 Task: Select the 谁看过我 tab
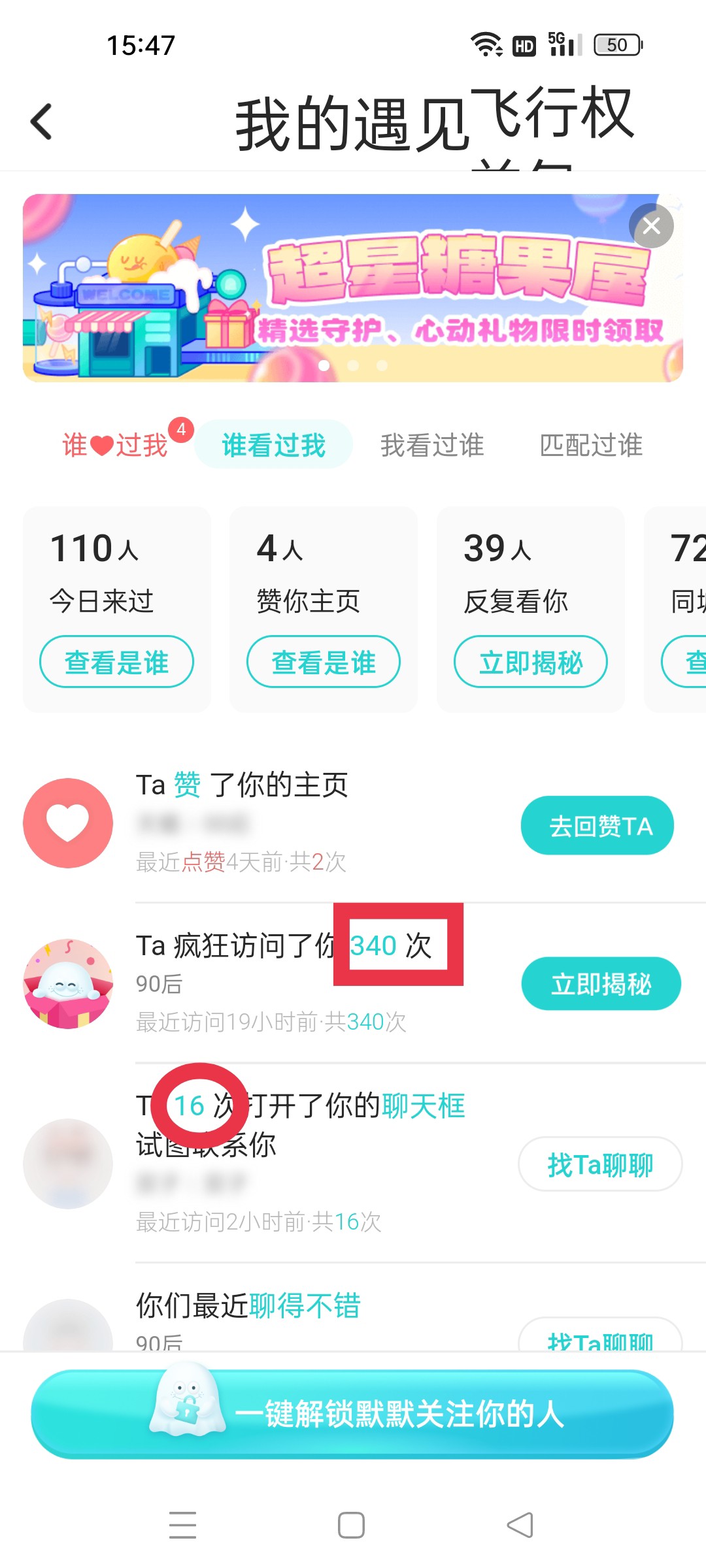274,445
